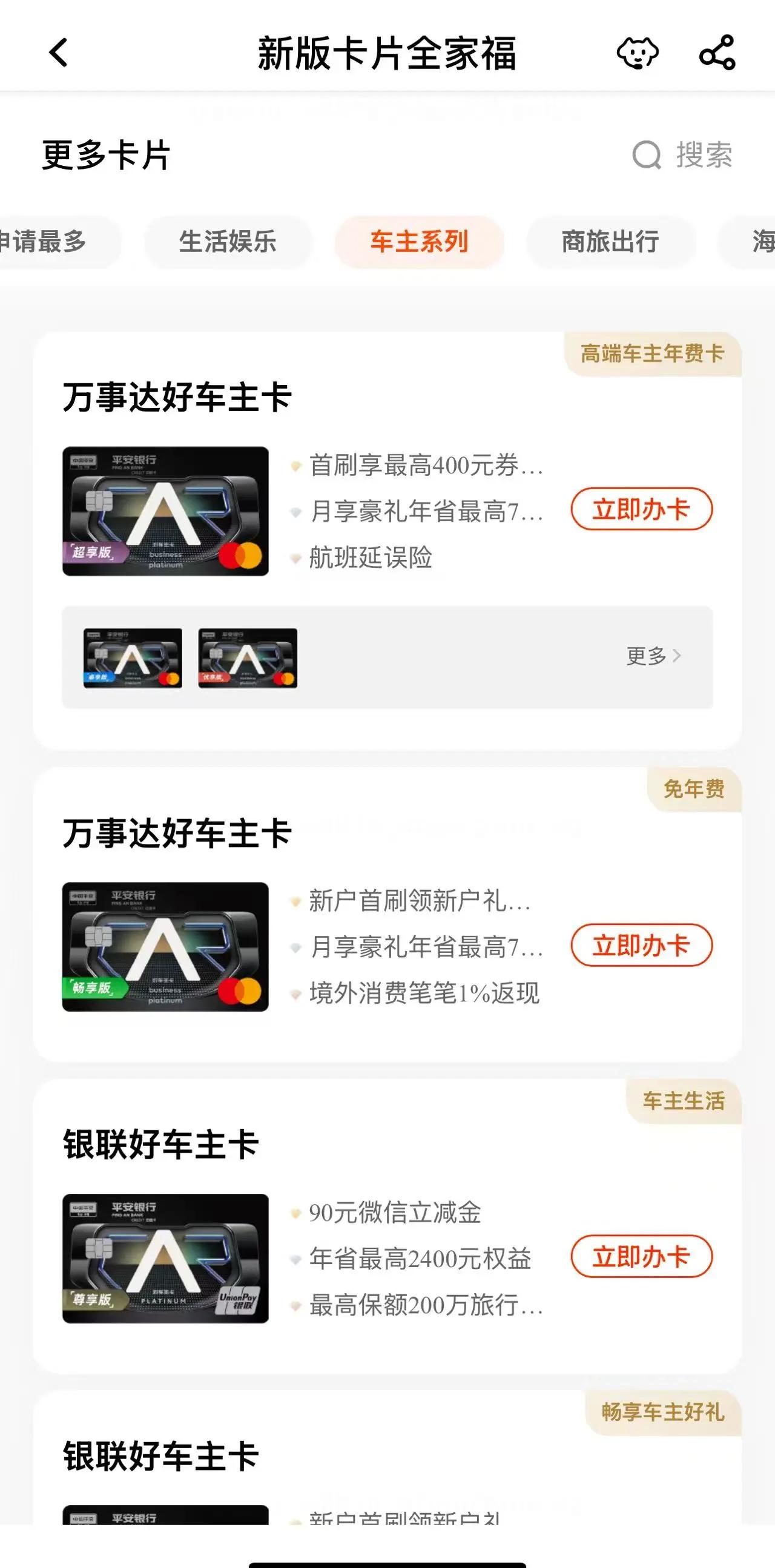The width and height of the screenshot is (775, 1568).
Task: Select the blue-label small card thumbnail
Action: click(133, 658)
